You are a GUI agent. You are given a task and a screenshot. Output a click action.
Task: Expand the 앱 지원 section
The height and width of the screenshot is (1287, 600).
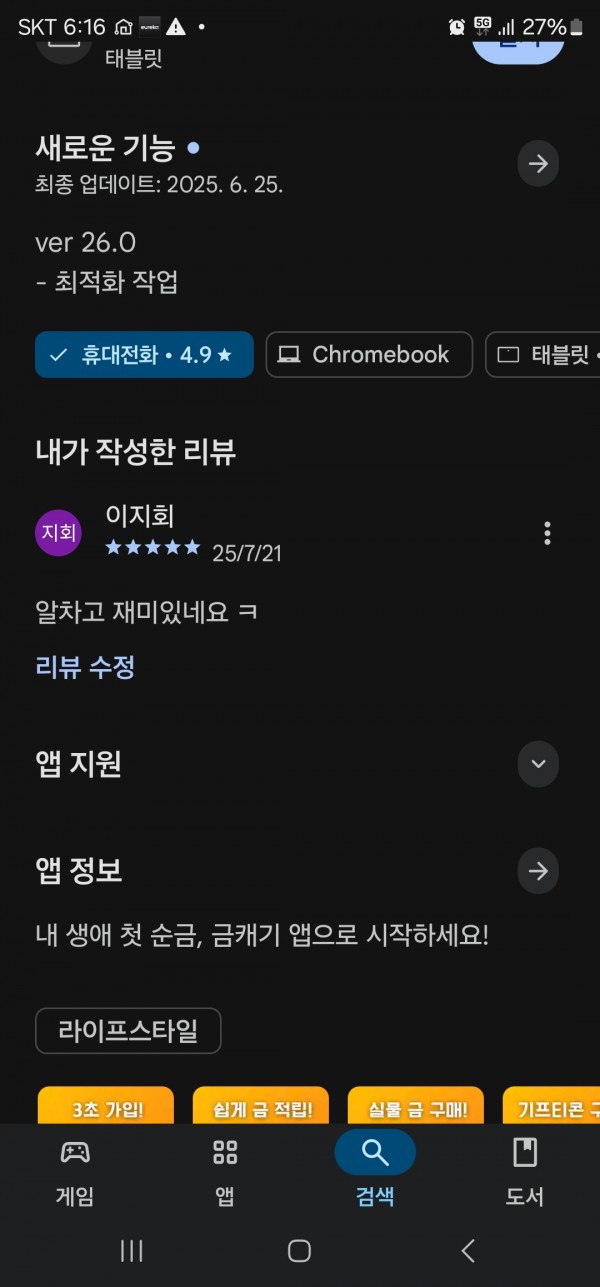tap(538, 765)
